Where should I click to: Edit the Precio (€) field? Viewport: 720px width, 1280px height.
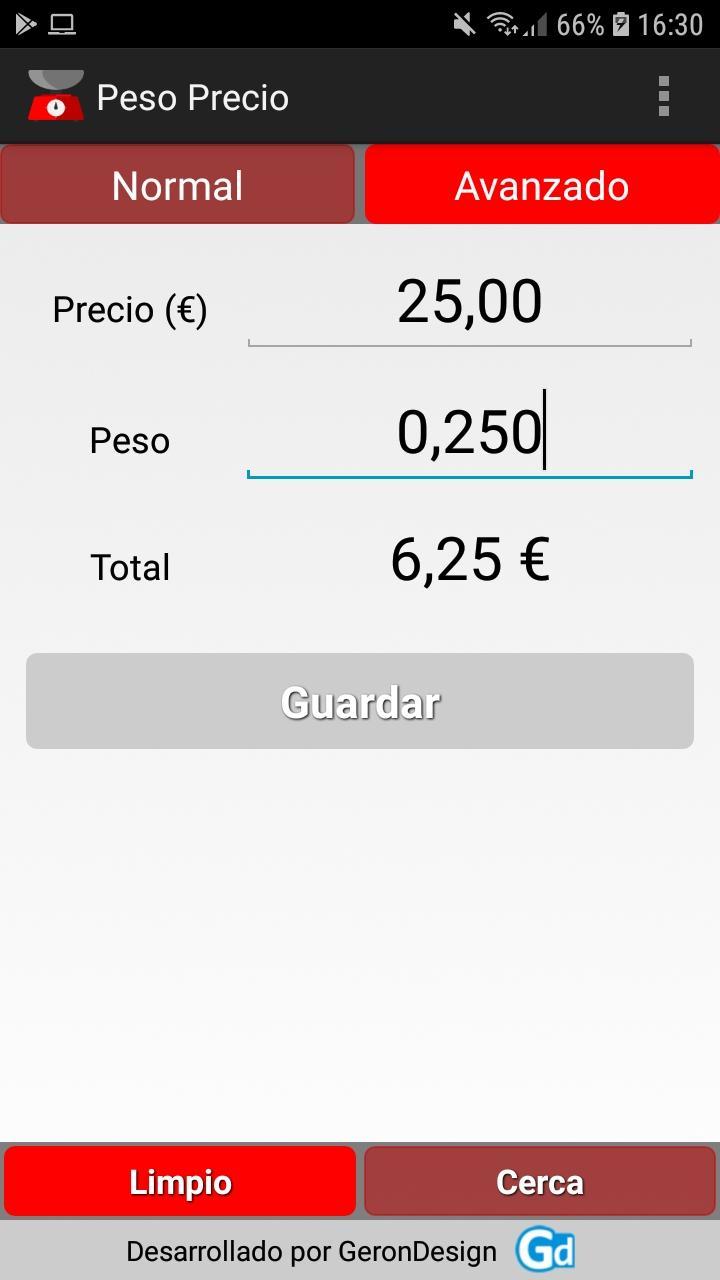tap(470, 304)
